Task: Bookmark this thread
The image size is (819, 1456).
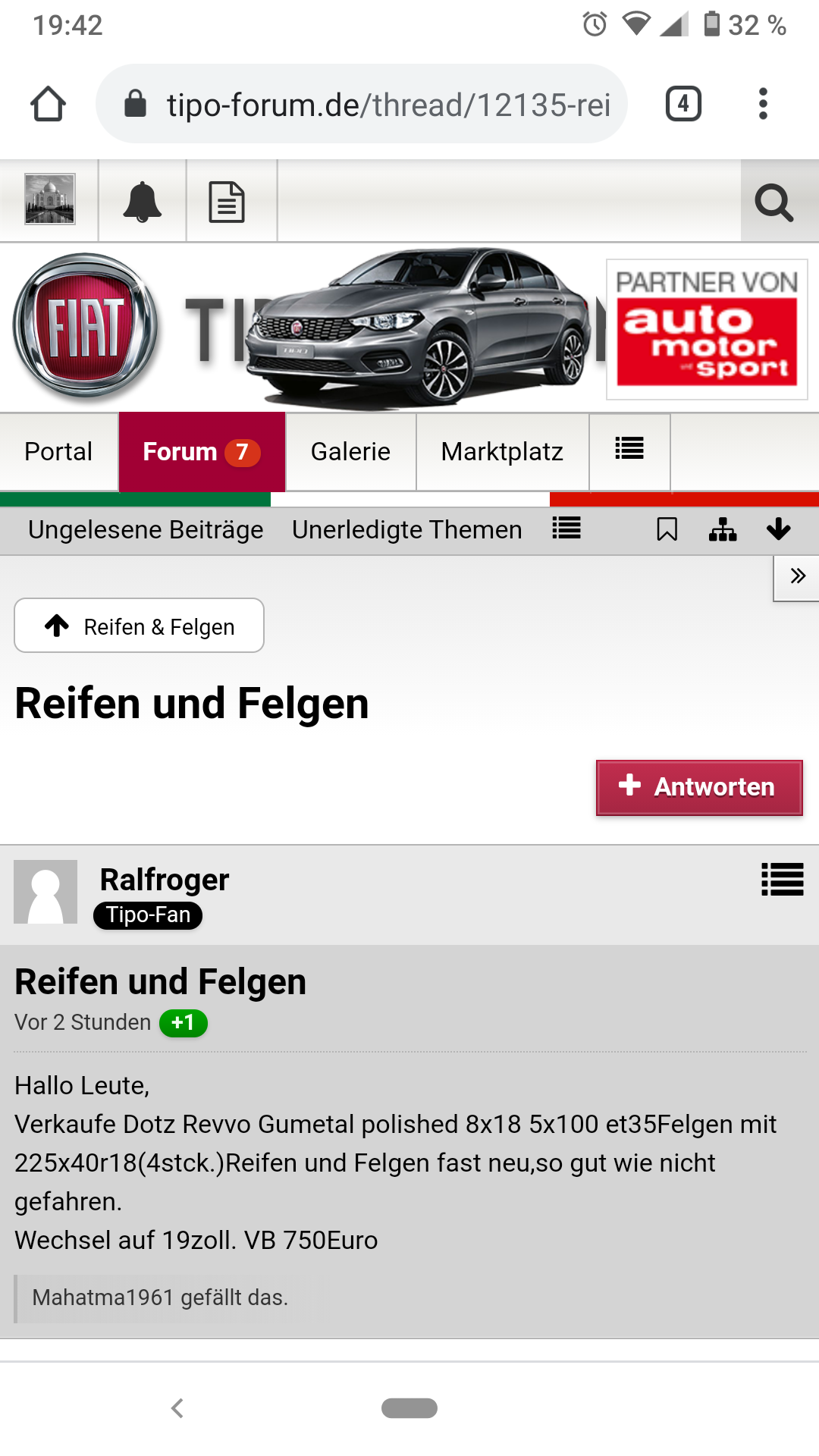Action: [x=667, y=529]
